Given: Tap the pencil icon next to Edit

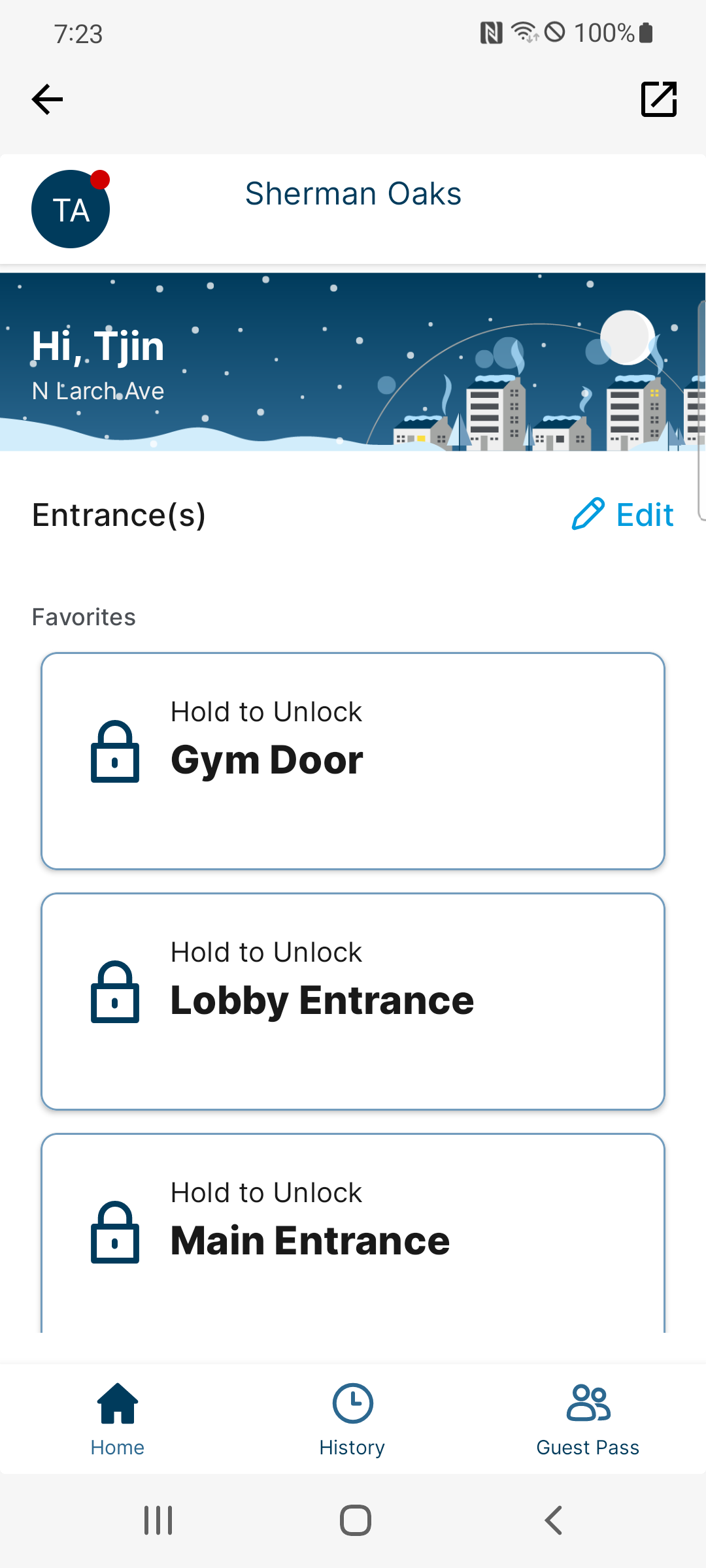Looking at the screenshot, I should tap(589, 515).
